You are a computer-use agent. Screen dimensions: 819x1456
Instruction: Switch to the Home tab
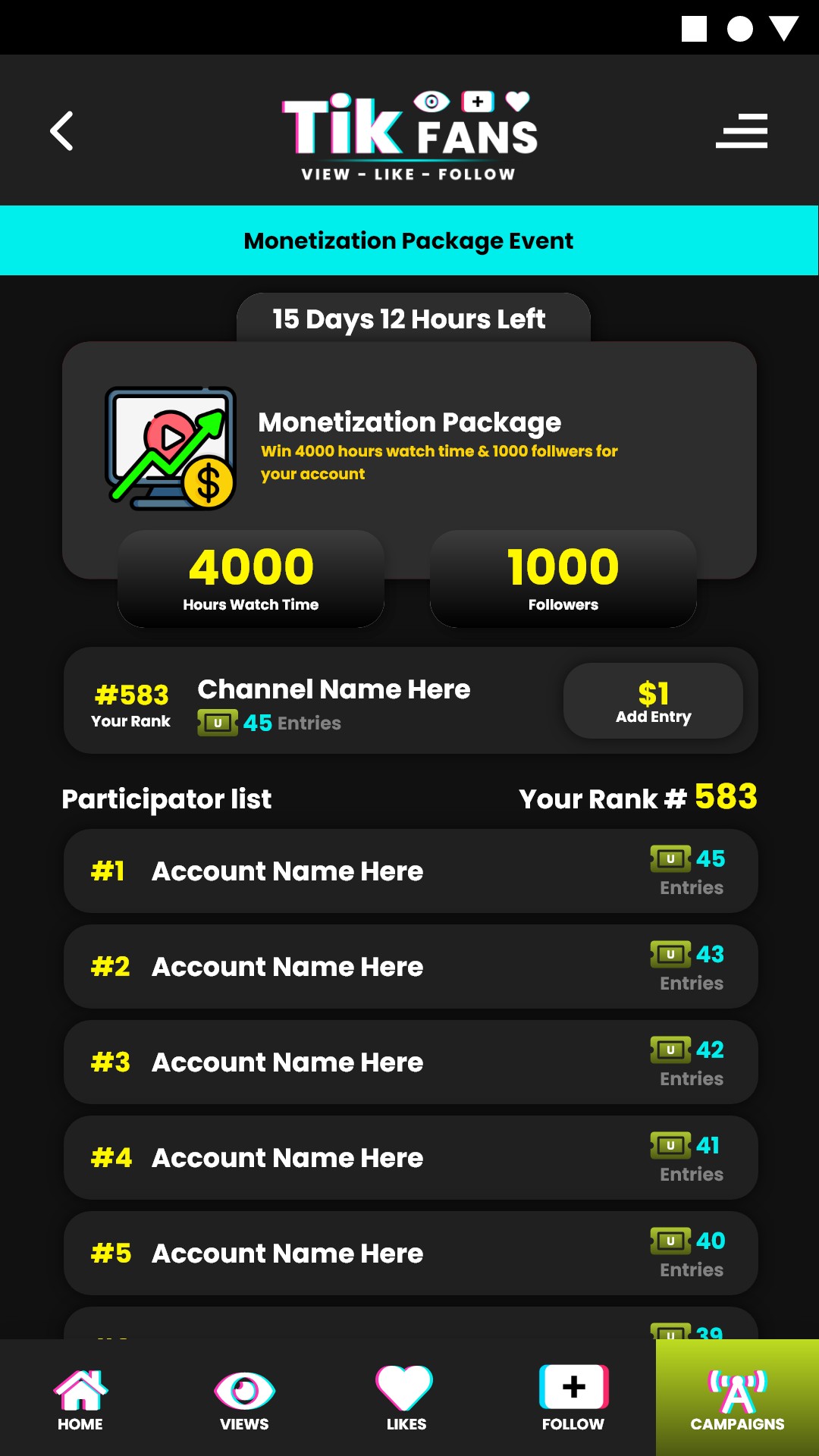coord(80,1399)
